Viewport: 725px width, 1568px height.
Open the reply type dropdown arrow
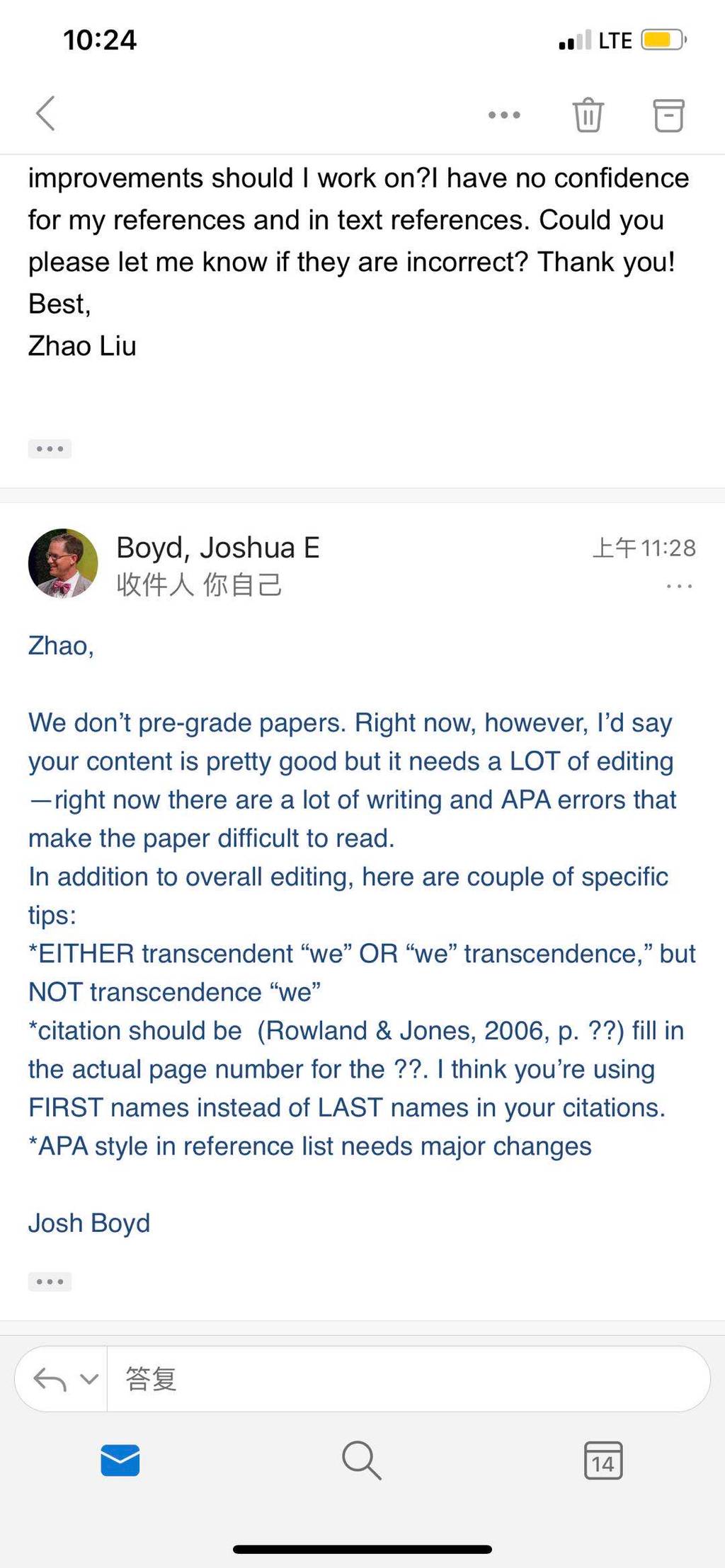point(89,1379)
